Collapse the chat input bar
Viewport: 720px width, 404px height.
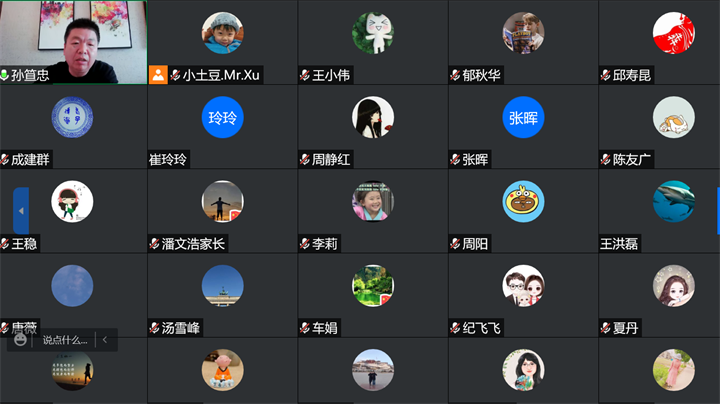(104, 340)
